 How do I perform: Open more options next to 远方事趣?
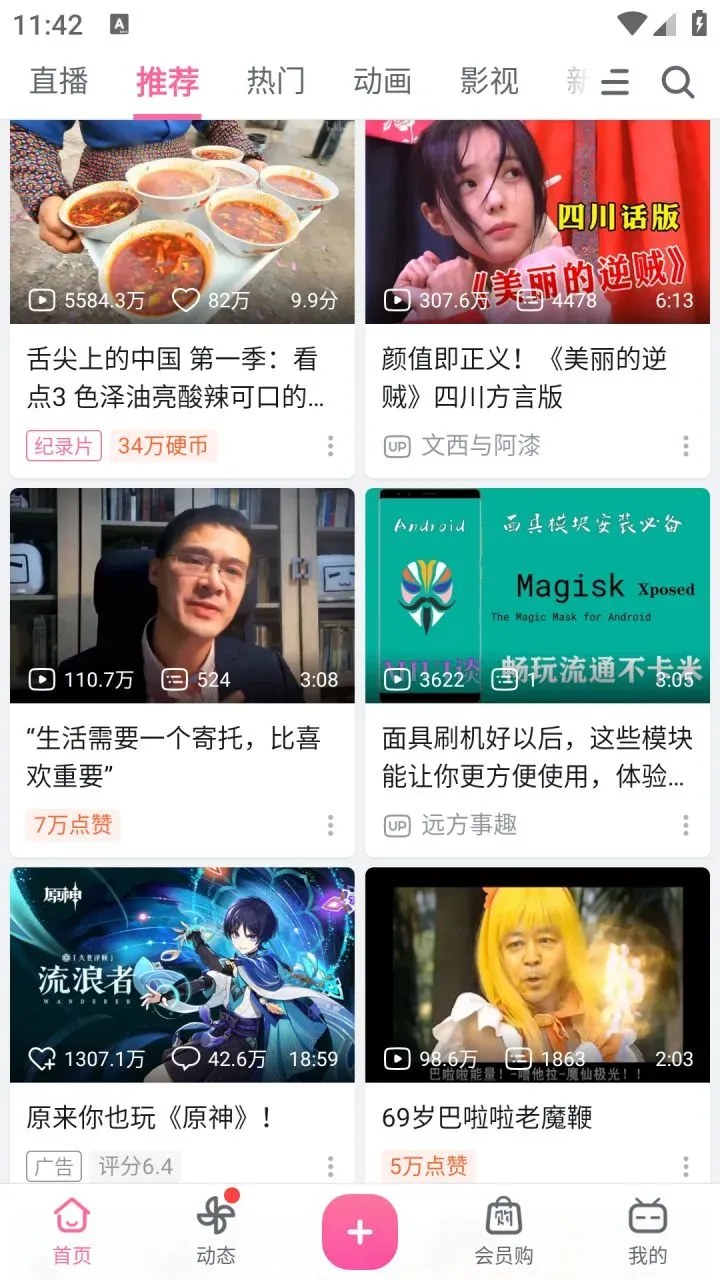pos(685,825)
